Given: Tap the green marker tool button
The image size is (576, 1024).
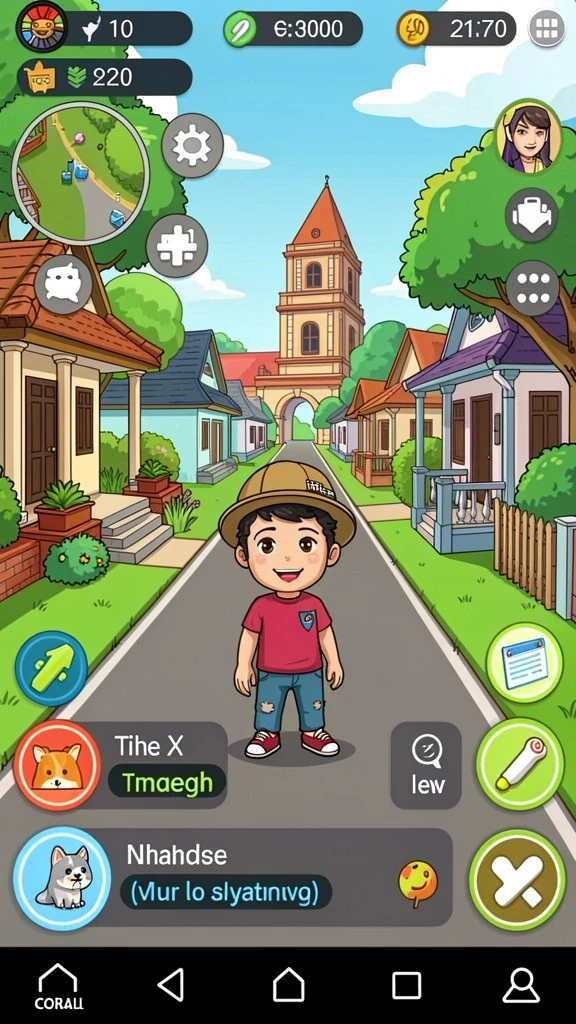Looking at the screenshot, I should [520, 765].
